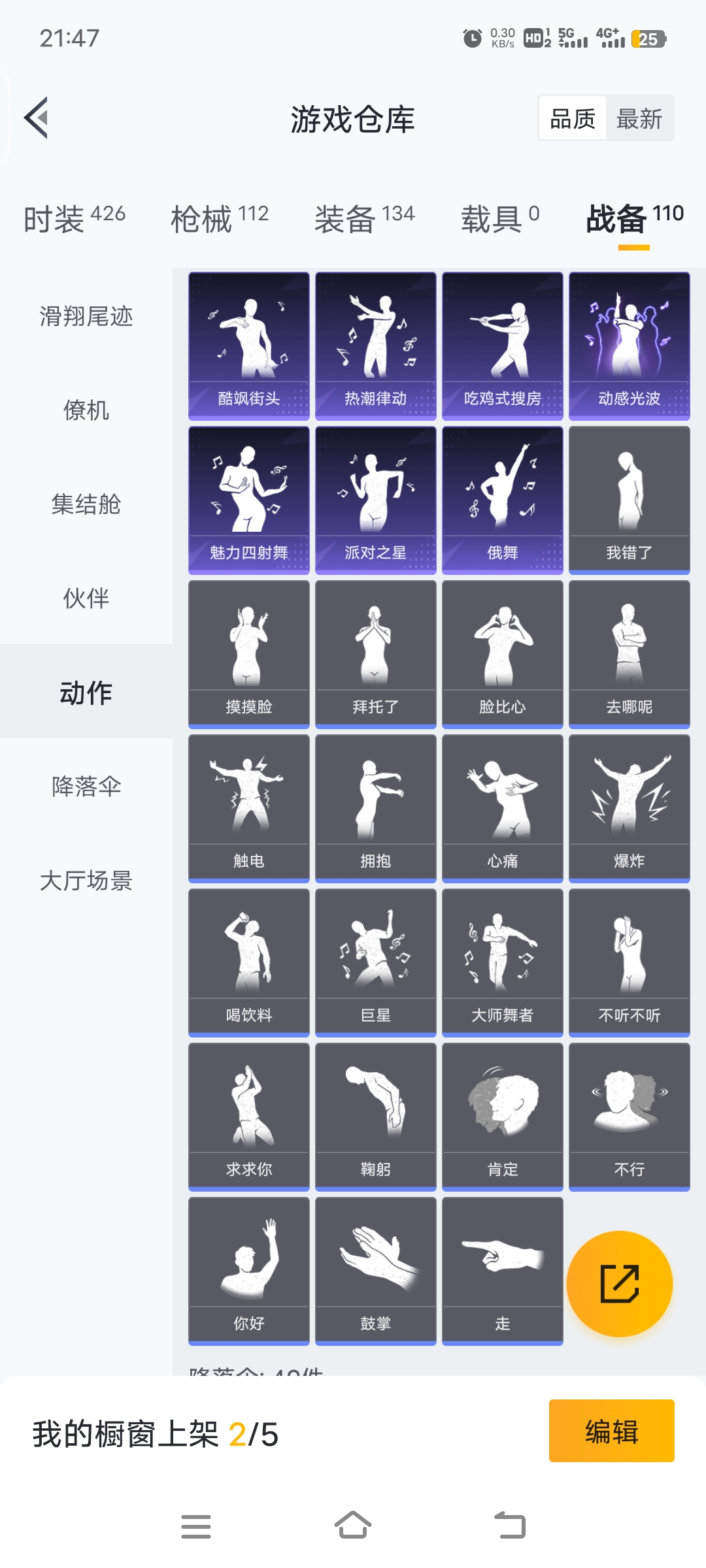
Task: Select 僚机 category
Action: (86, 410)
